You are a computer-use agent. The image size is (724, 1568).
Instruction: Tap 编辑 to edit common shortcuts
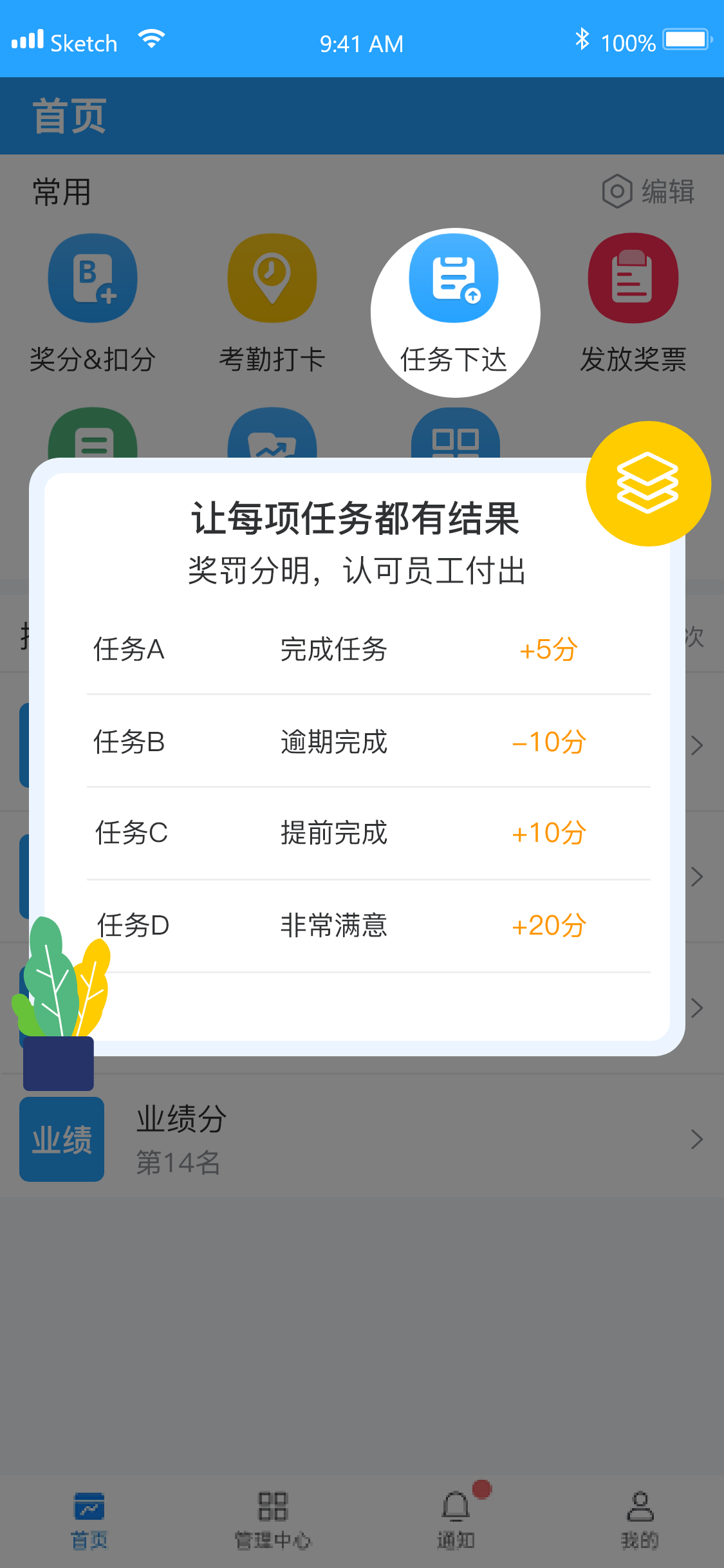coord(649,192)
